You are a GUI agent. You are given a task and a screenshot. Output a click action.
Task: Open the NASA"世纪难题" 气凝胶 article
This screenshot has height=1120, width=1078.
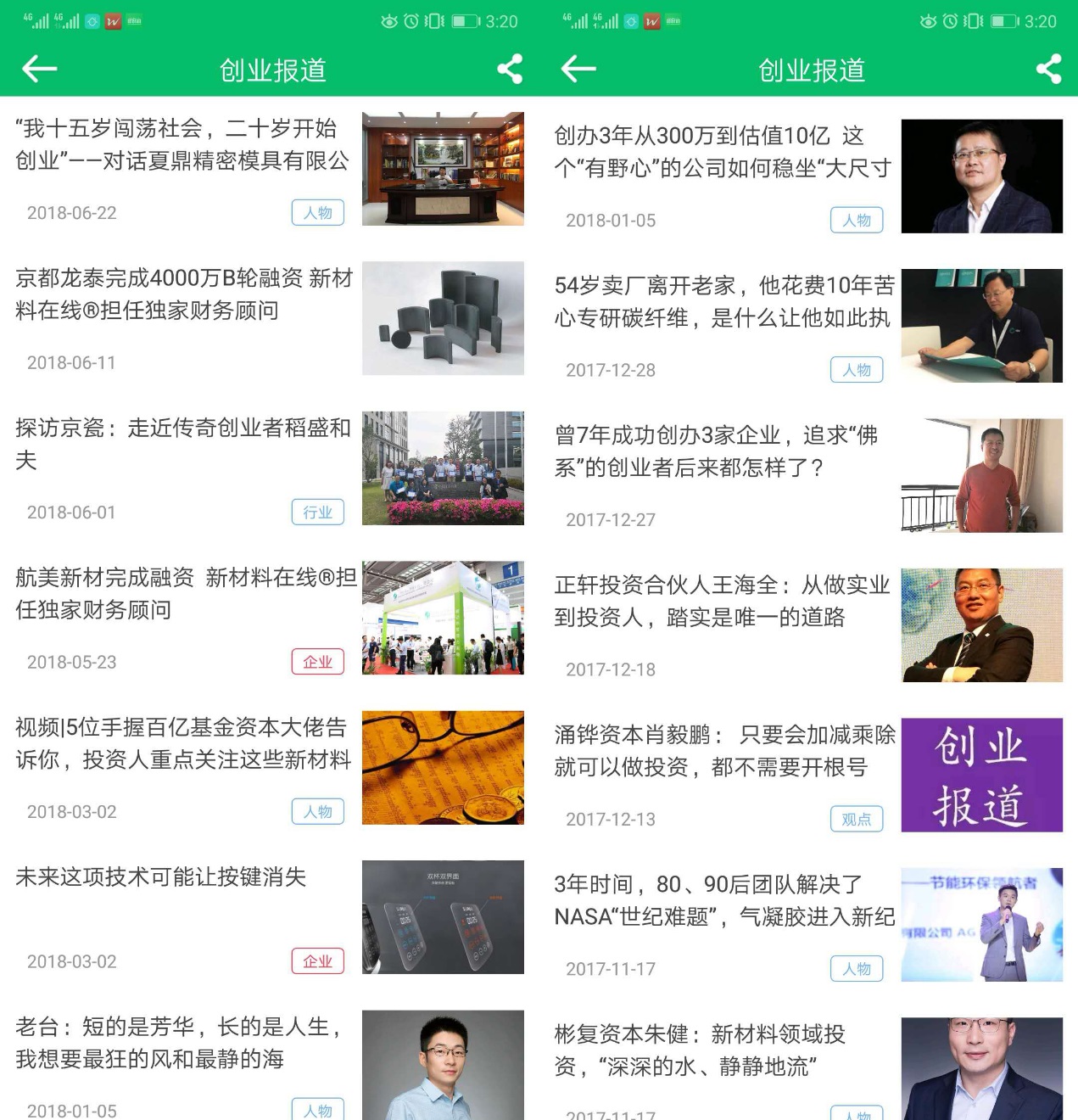723,900
